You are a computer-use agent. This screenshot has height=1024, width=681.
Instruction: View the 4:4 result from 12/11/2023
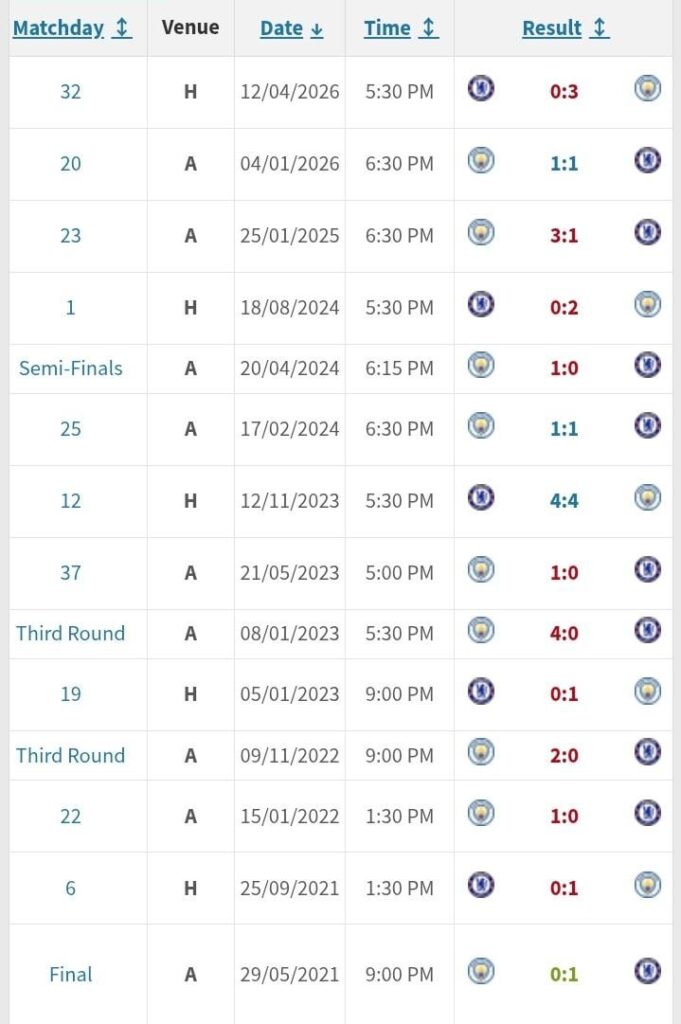[564, 501]
